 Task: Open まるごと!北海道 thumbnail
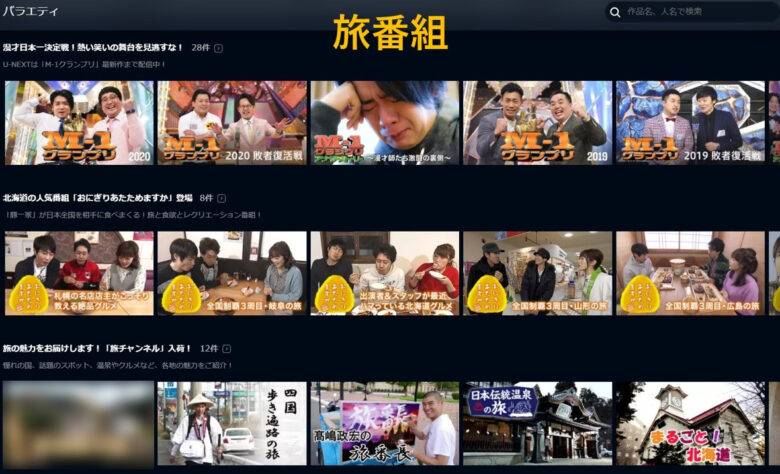(690, 423)
